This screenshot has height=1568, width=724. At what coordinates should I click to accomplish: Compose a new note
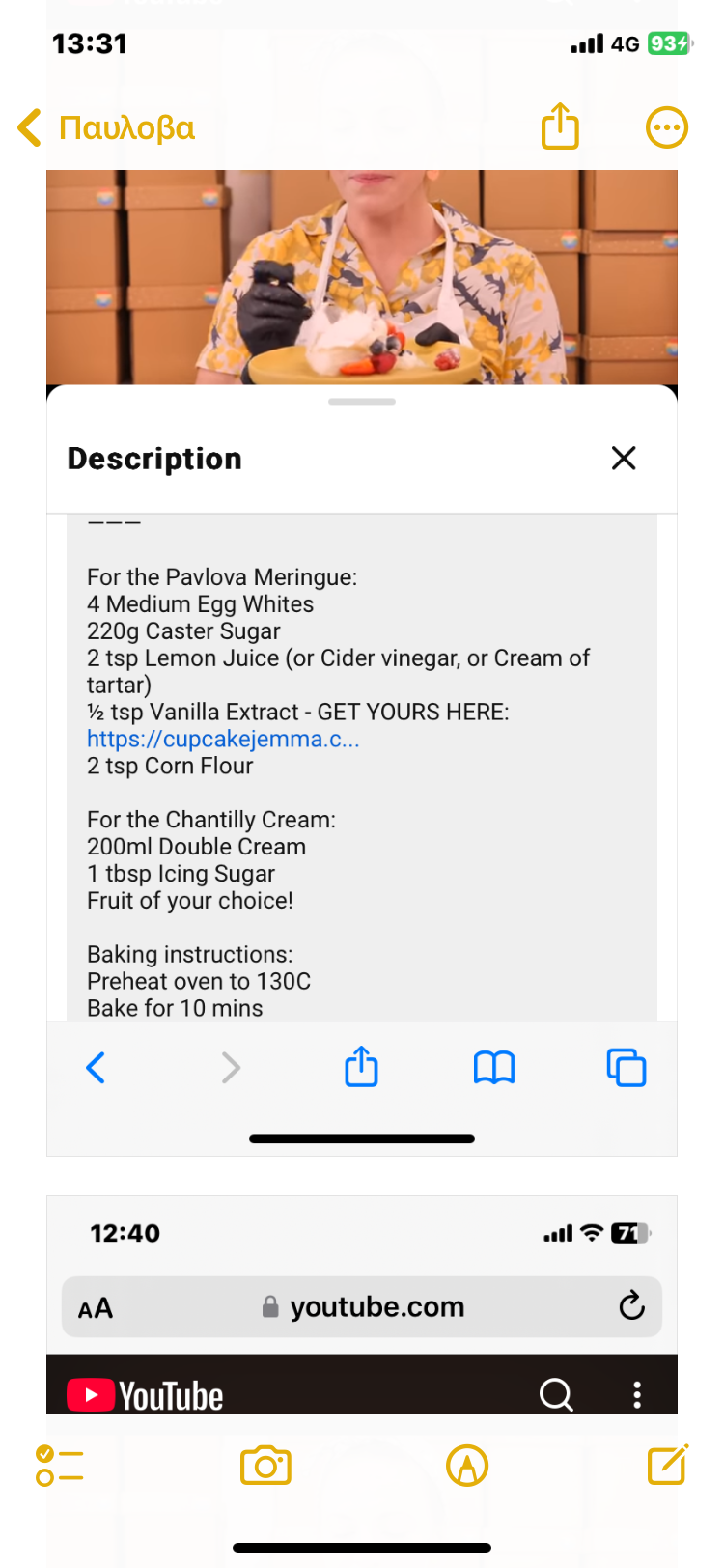(x=667, y=1465)
